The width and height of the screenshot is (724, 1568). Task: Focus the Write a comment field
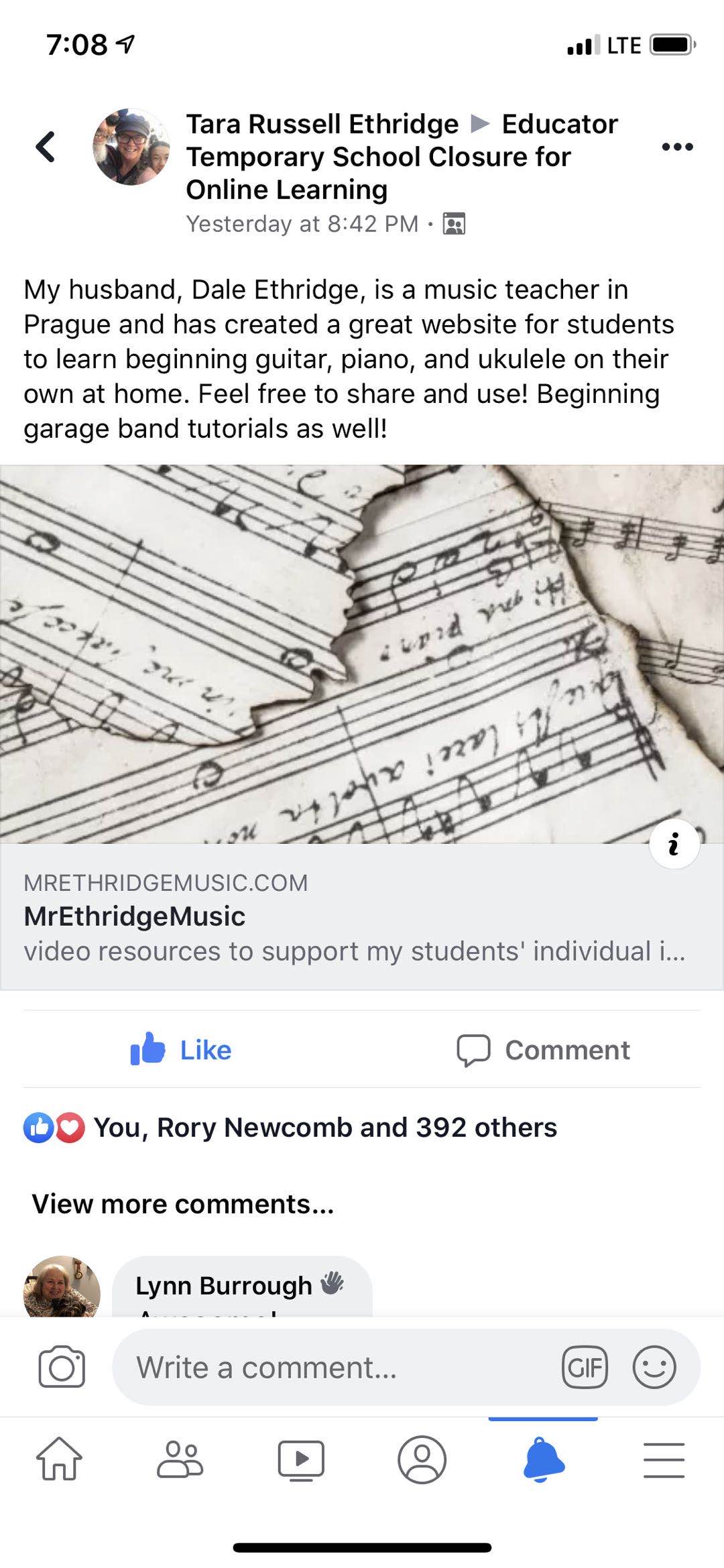coord(335,1368)
